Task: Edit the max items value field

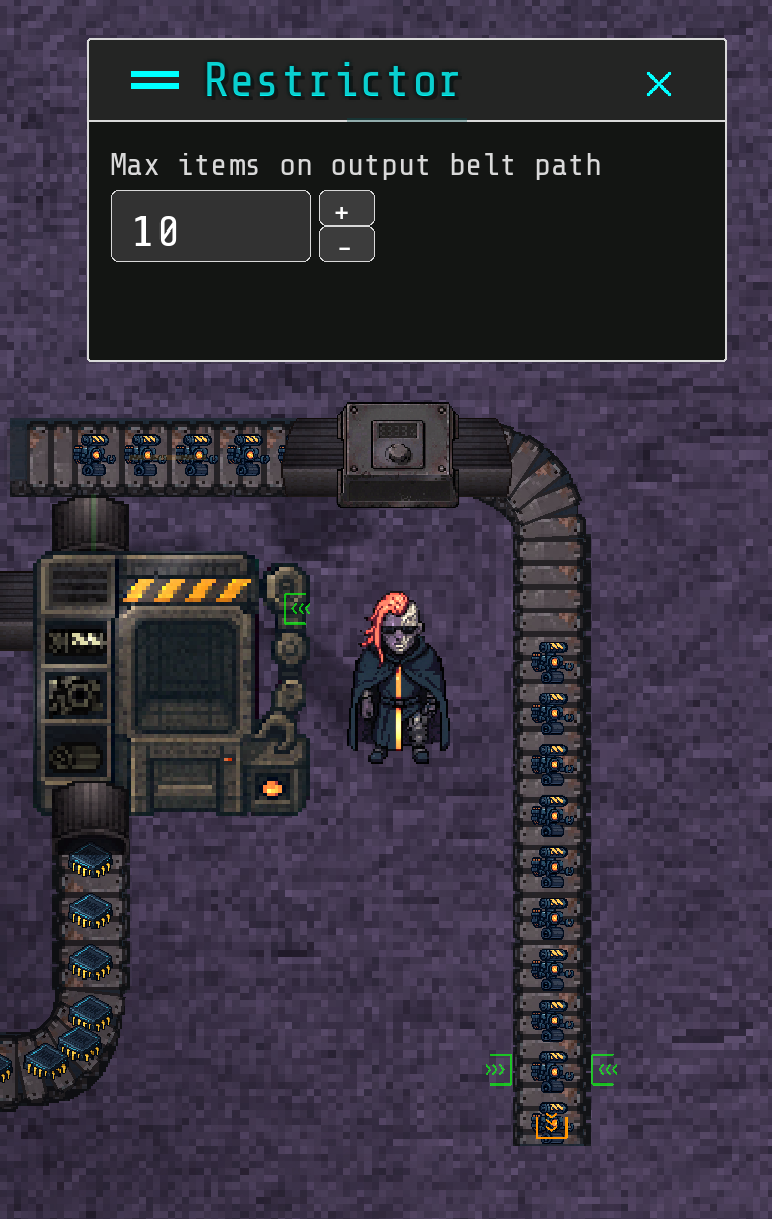Action: pyautogui.click(x=210, y=227)
